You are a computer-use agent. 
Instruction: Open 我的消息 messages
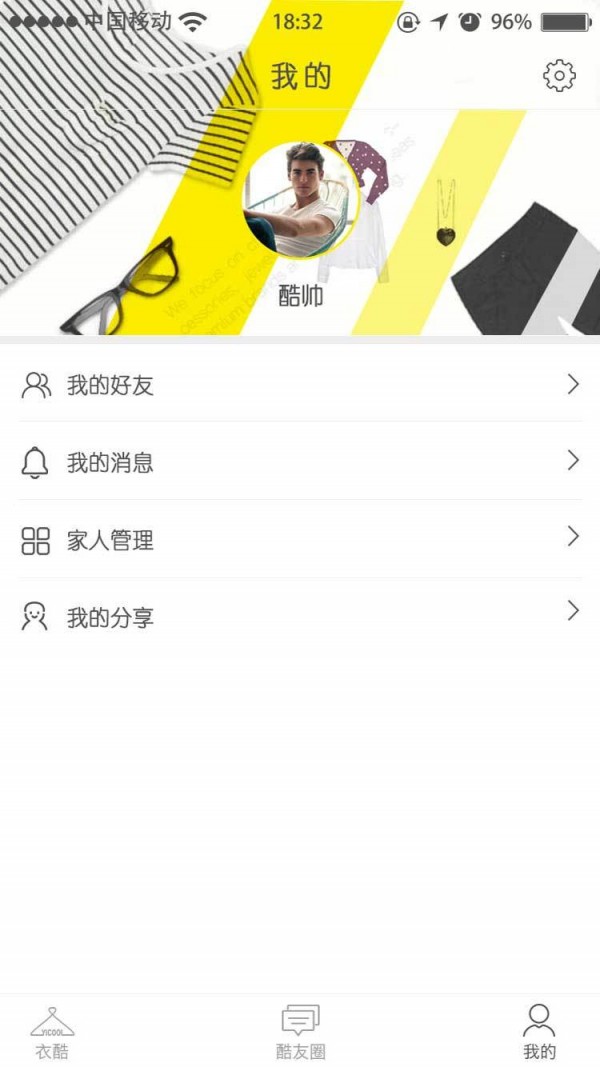click(x=300, y=462)
